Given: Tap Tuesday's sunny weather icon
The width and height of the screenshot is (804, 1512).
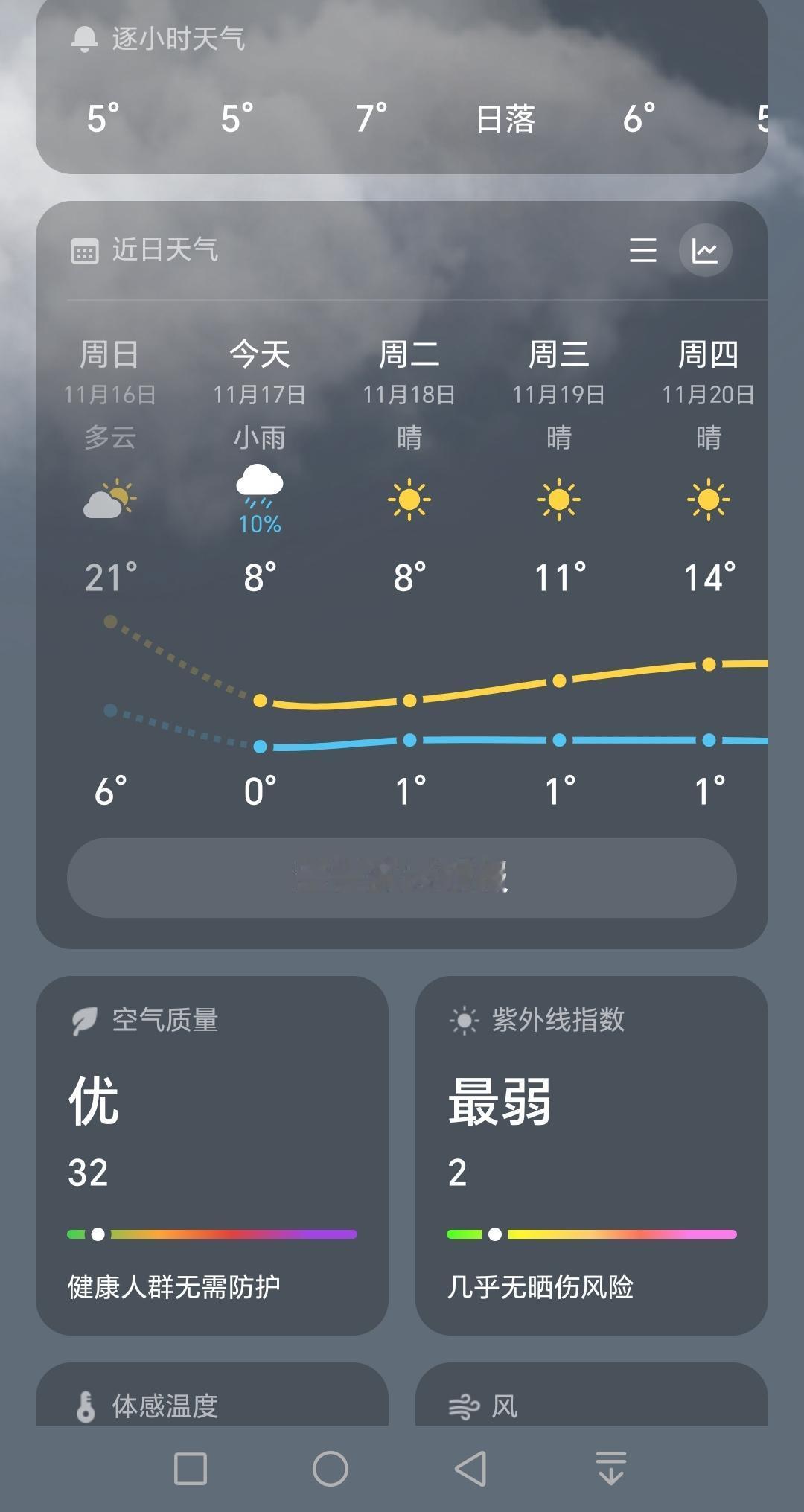Looking at the screenshot, I should [408, 500].
